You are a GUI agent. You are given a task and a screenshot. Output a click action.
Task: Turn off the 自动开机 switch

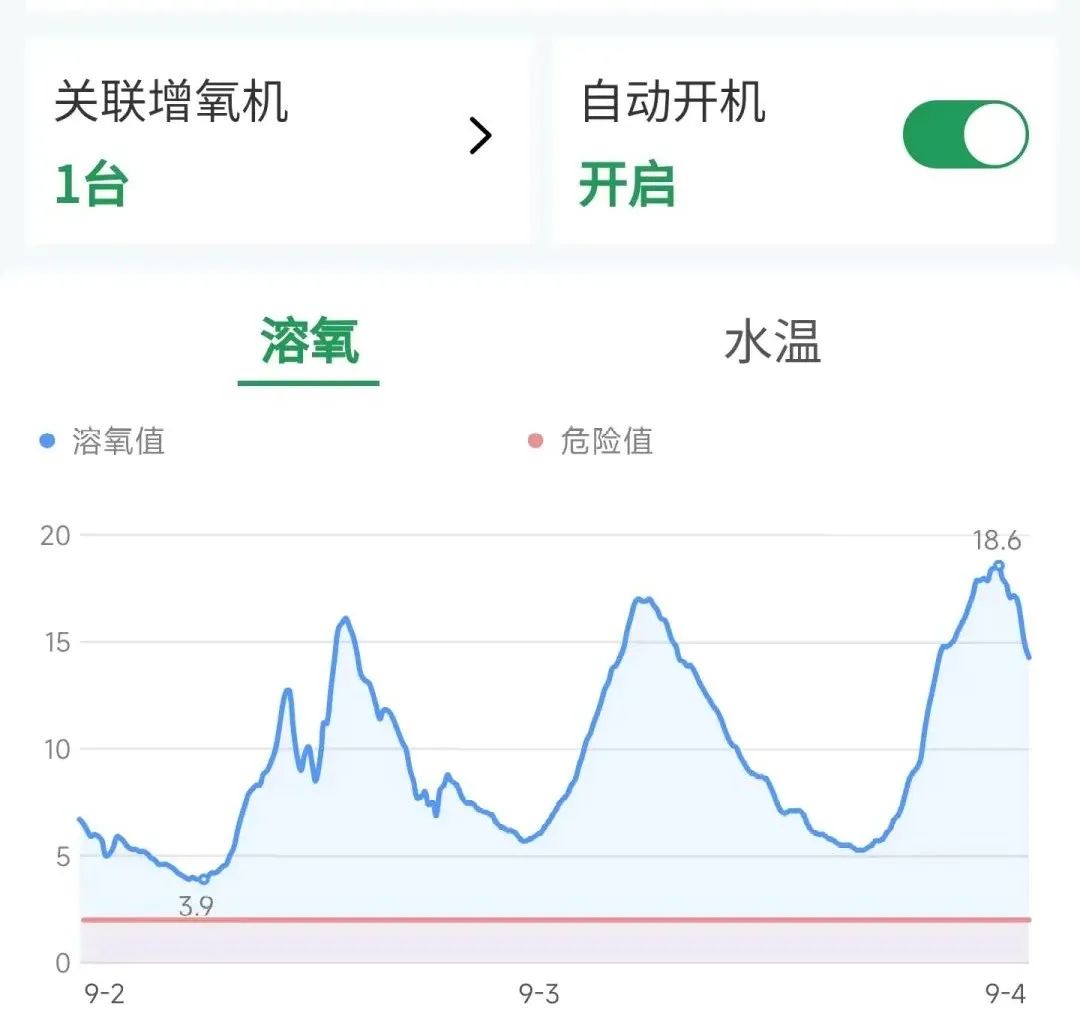click(x=965, y=134)
